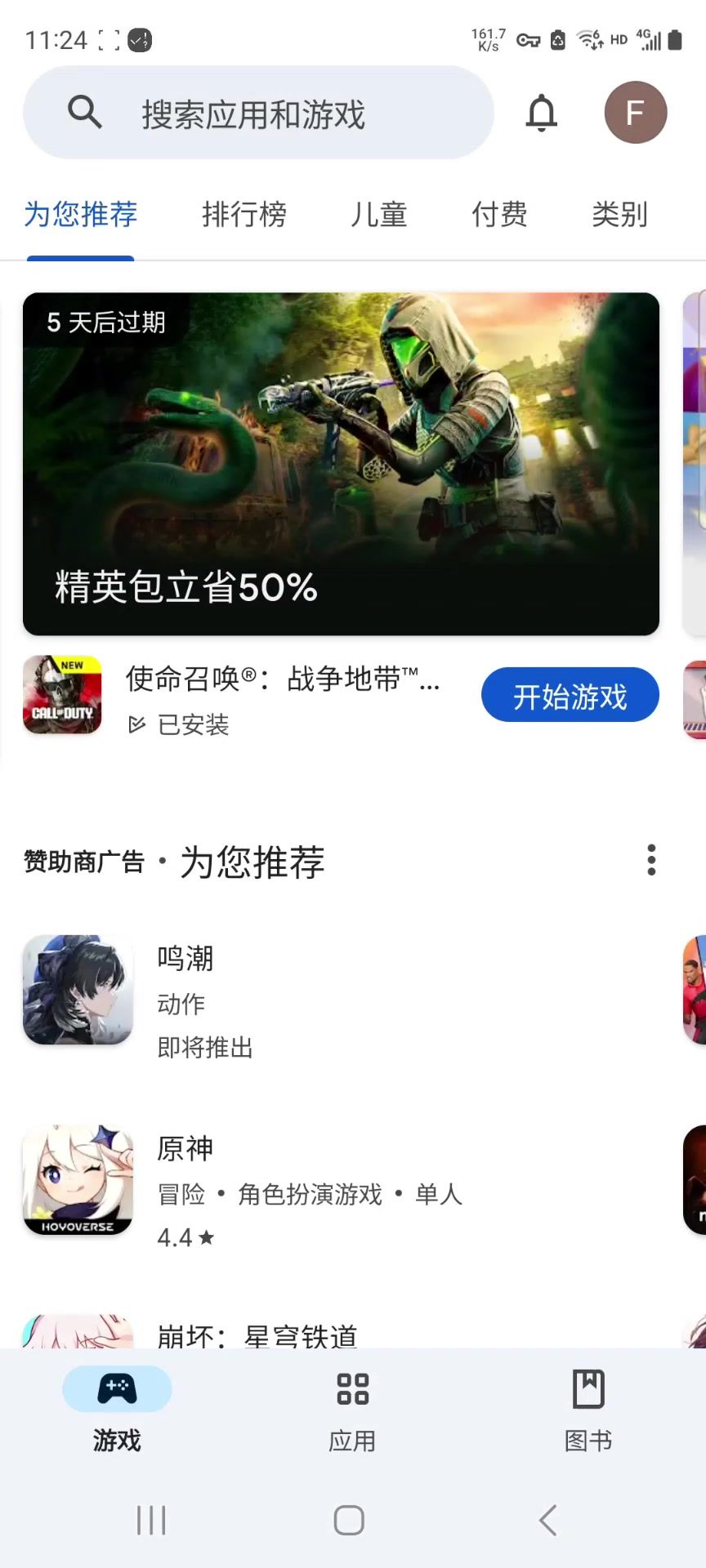Viewport: 706px width, 1568px height.
Task: Open the 精英包立省50% promo banner
Action: (x=341, y=463)
